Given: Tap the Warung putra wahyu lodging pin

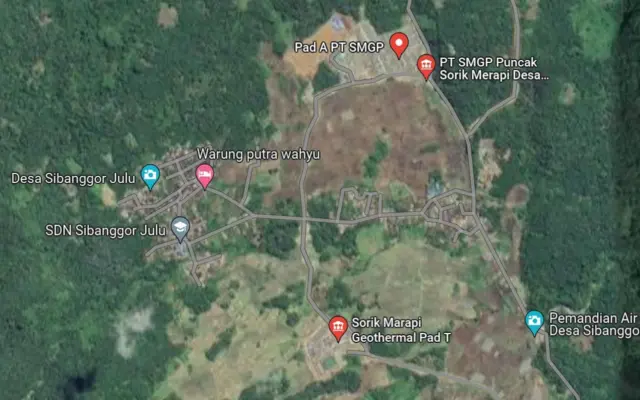Looking at the screenshot, I should tap(204, 175).
